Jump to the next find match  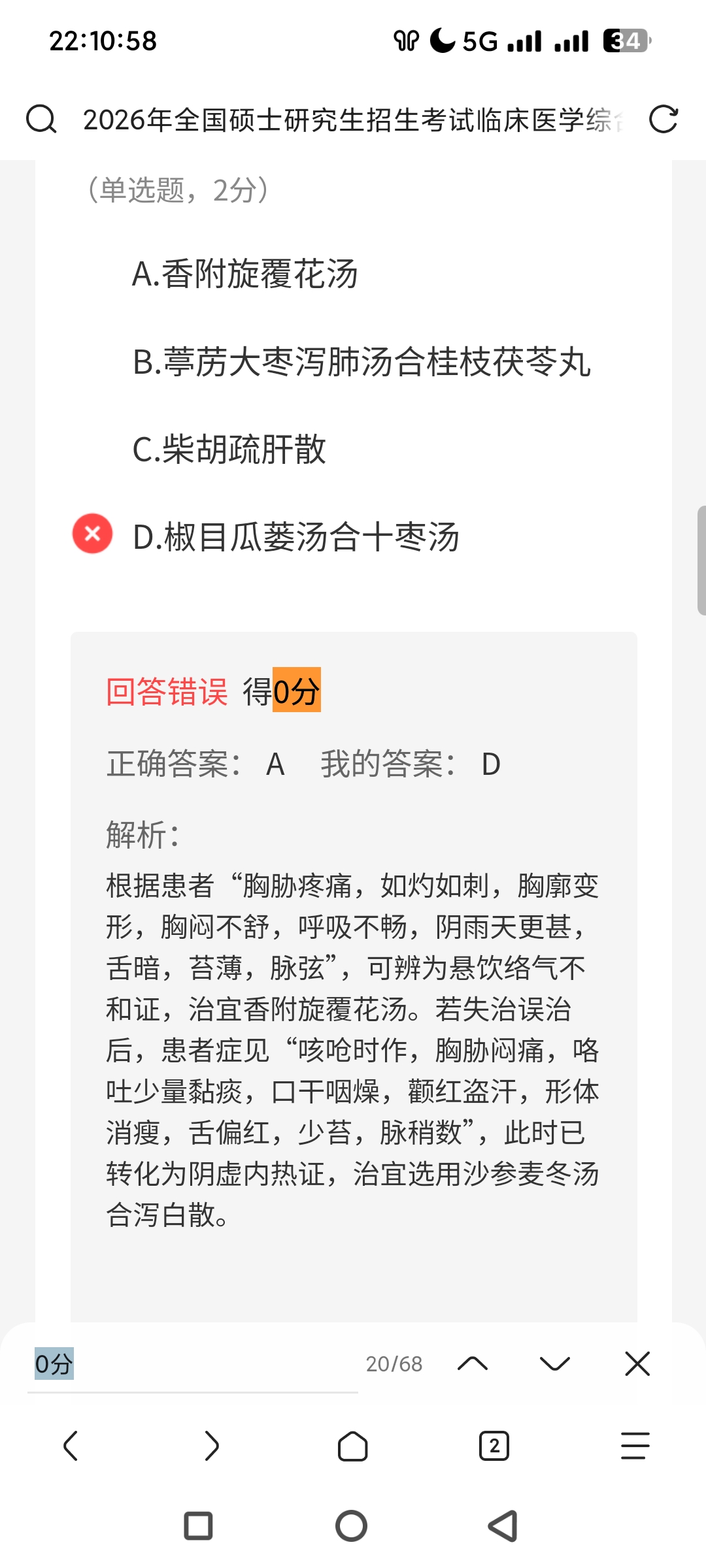[555, 1364]
